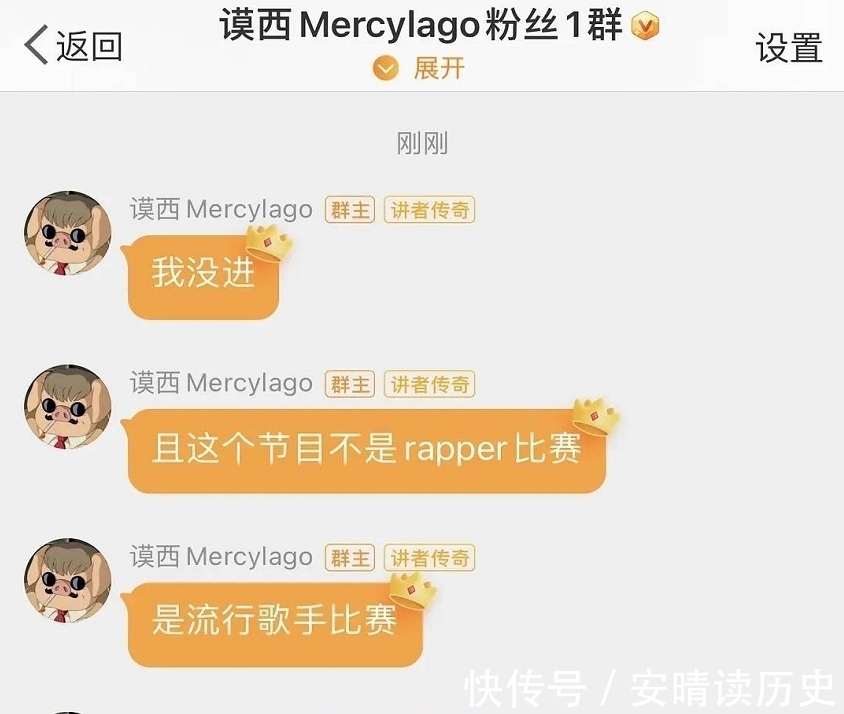This screenshot has height=714, width=844.
Task: Open avatar beside the 是流行歌手比赛 message
Action: tap(67, 579)
